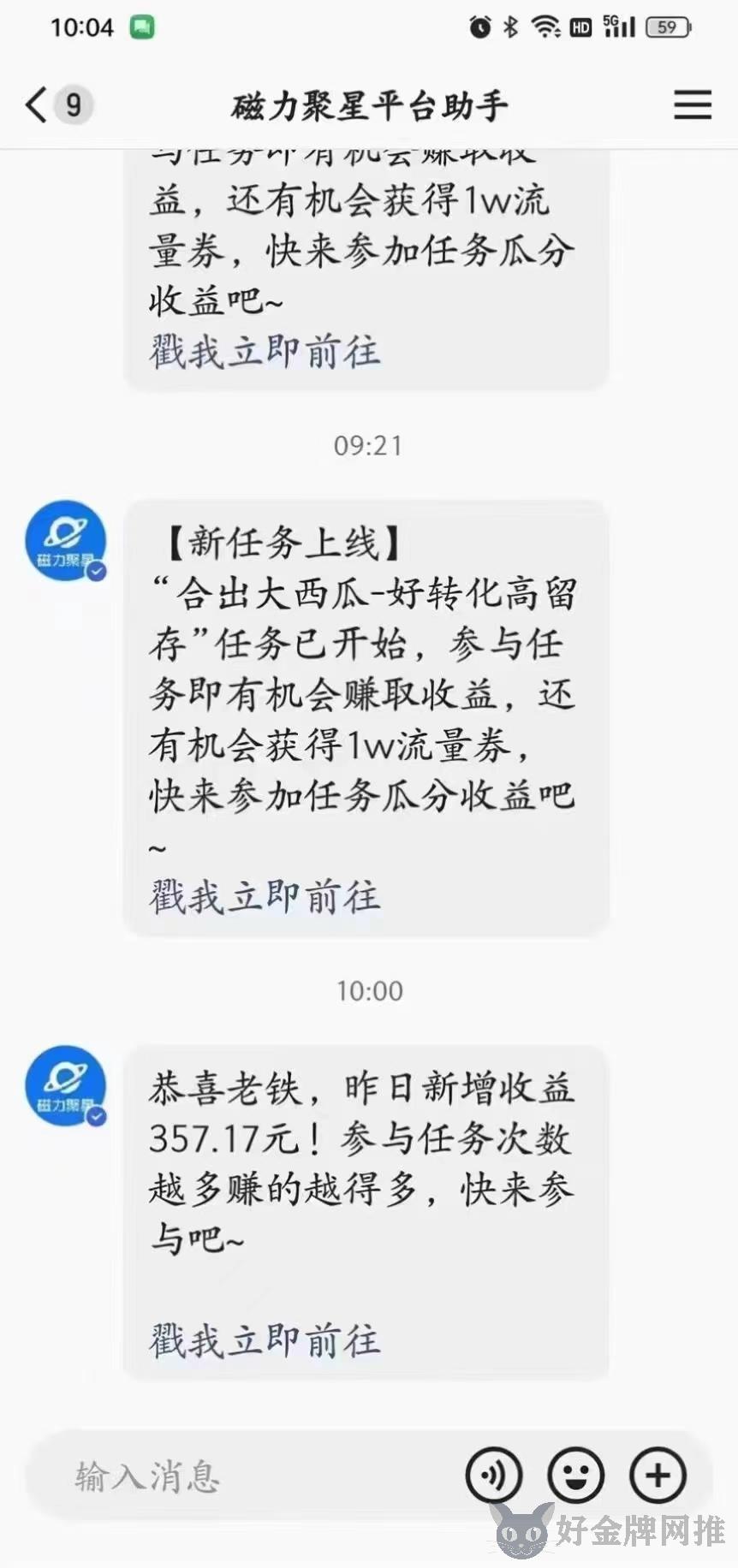
Task: Open 戳我立即前往 link in 新任务上线 message
Action: point(265,897)
